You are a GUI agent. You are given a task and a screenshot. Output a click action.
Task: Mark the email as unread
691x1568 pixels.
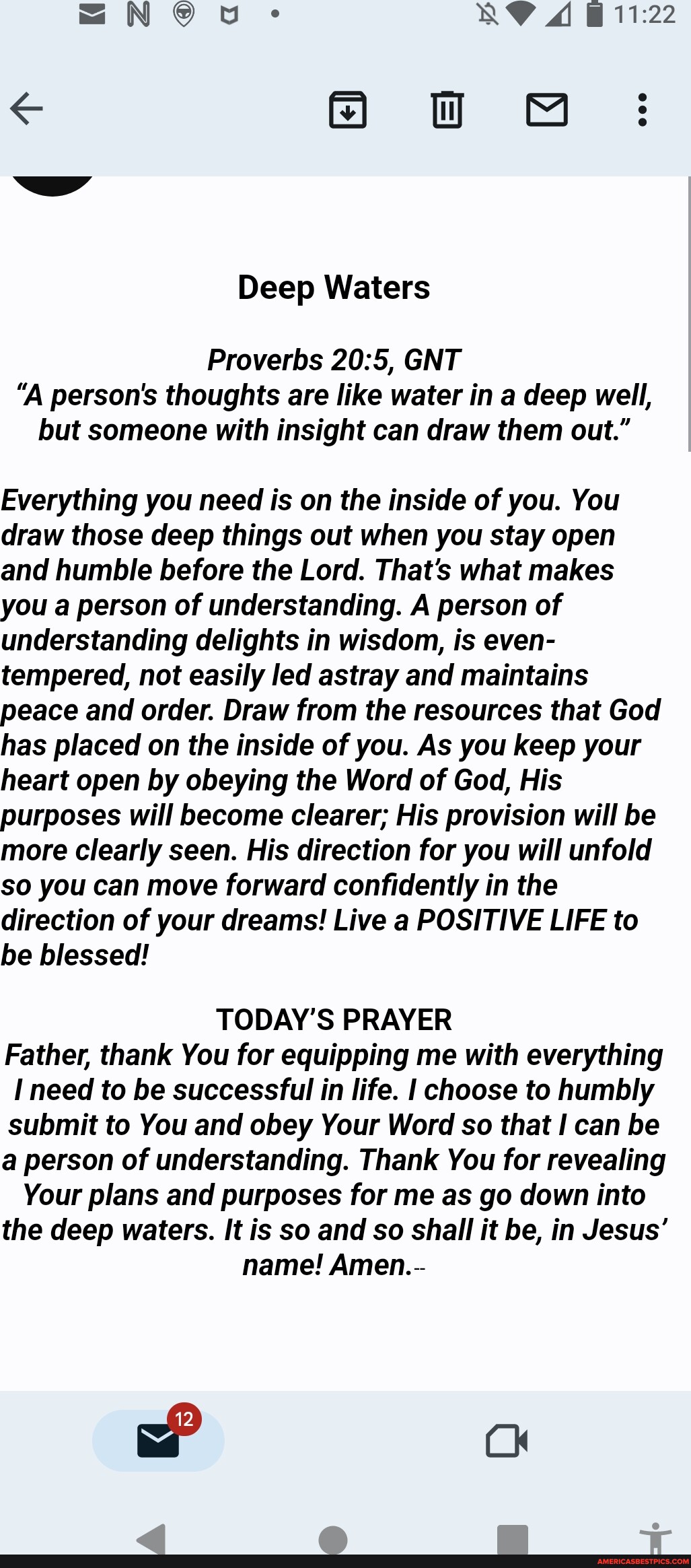pyautogui.click(x=547, y=110)
